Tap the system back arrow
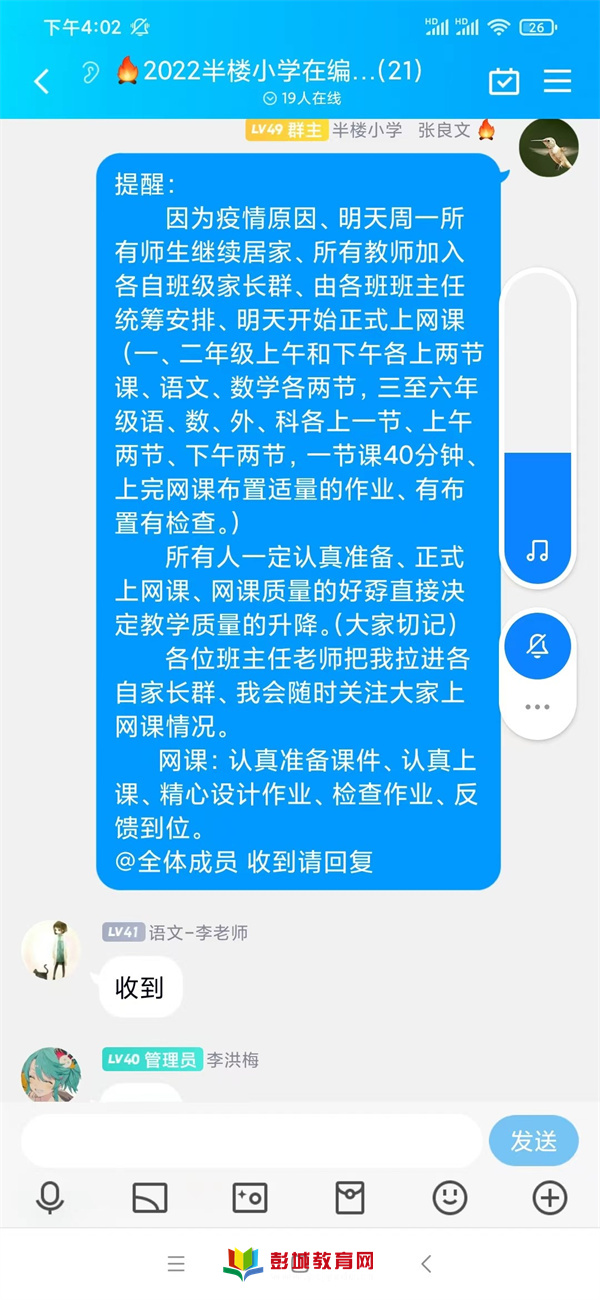This screenshot has height=1300, width=600. pyautogui.click(x=426, y=1264)
